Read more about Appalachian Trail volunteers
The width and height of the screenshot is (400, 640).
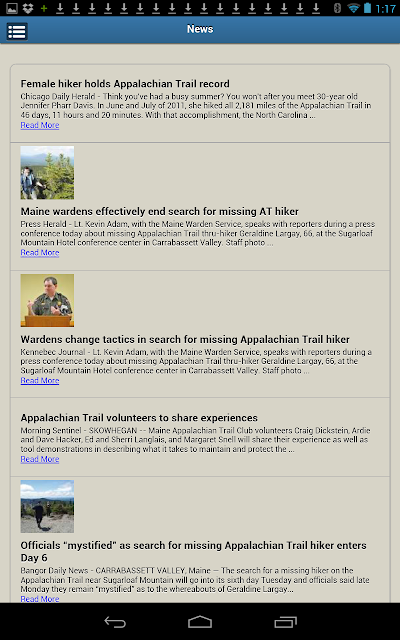(40, 459)
